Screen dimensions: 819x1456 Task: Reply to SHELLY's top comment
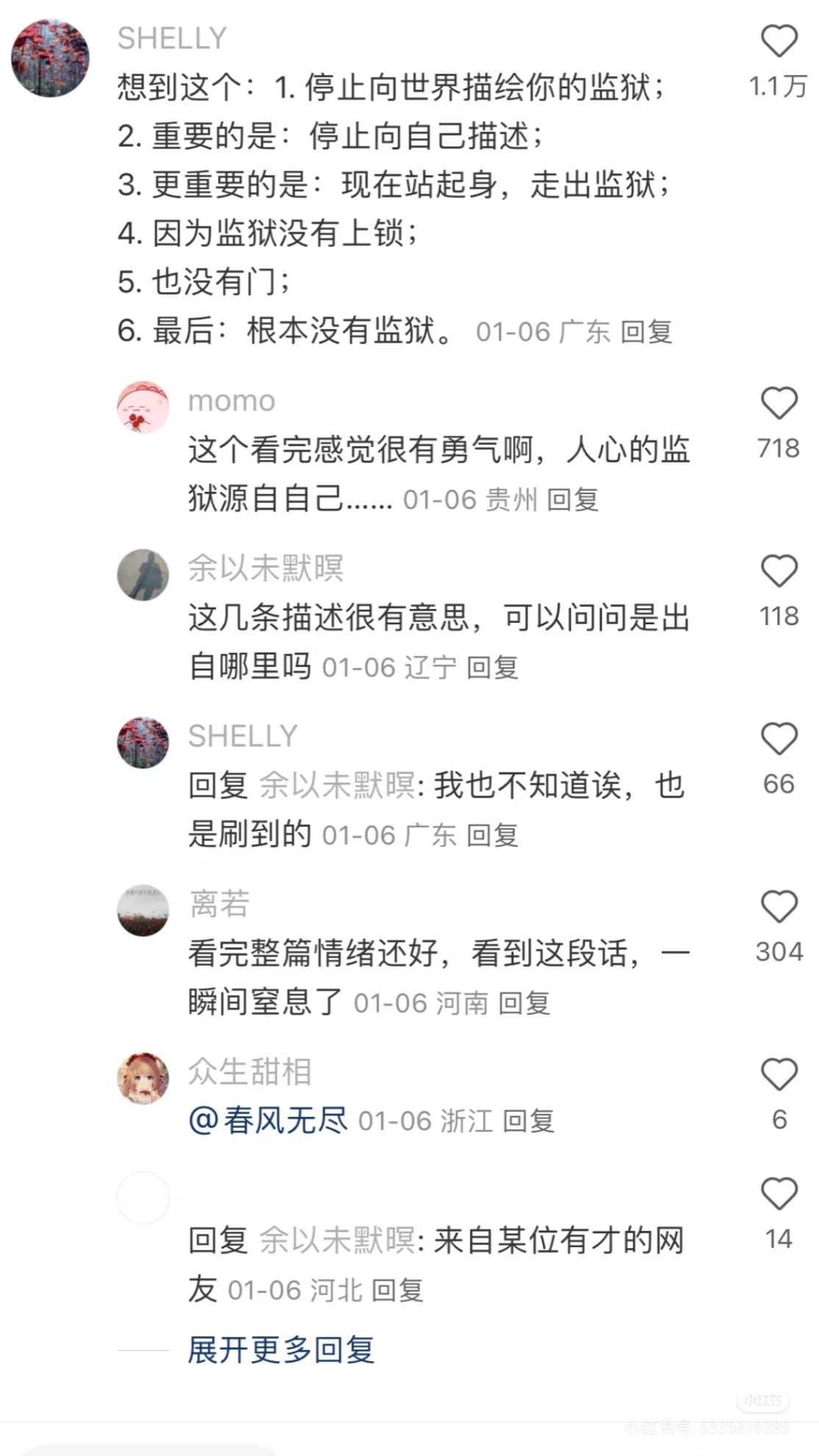pyautogui.click(x=645, y=332)
